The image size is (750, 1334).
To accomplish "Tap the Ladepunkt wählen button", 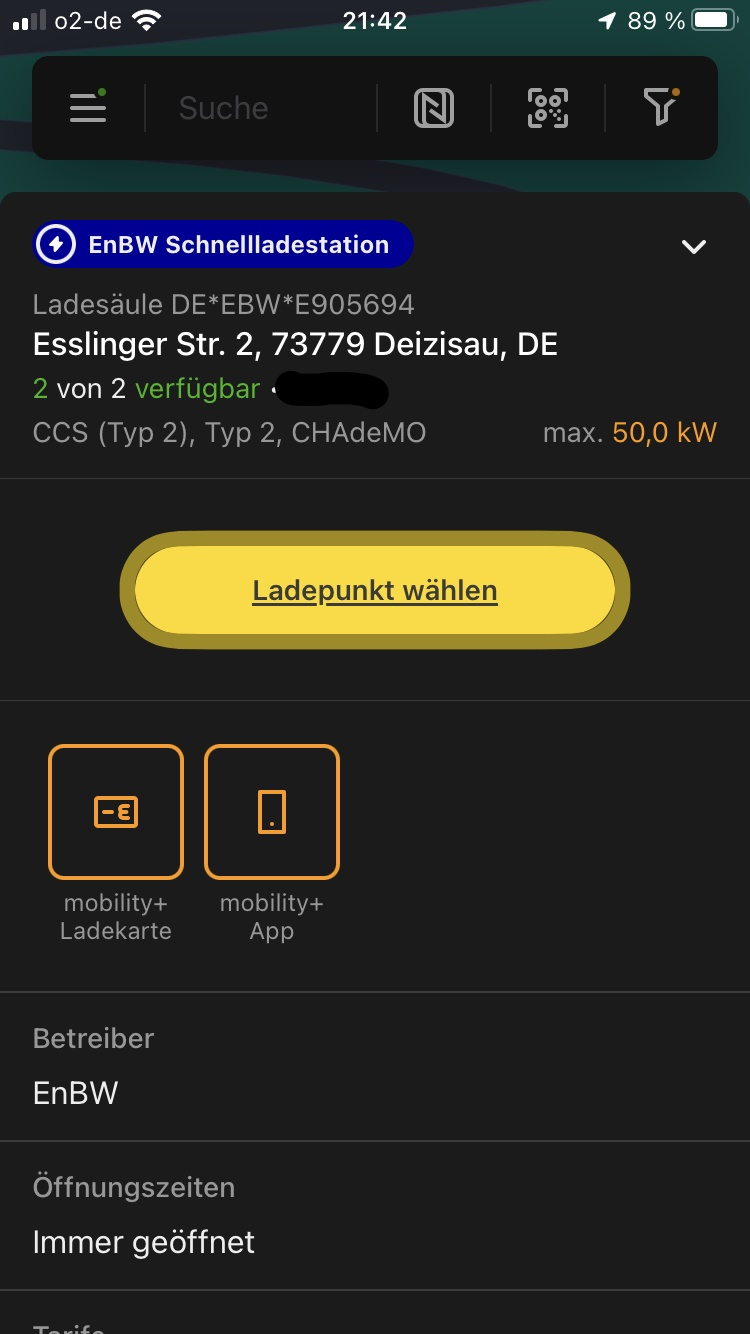I will click(x=375, y=590).
